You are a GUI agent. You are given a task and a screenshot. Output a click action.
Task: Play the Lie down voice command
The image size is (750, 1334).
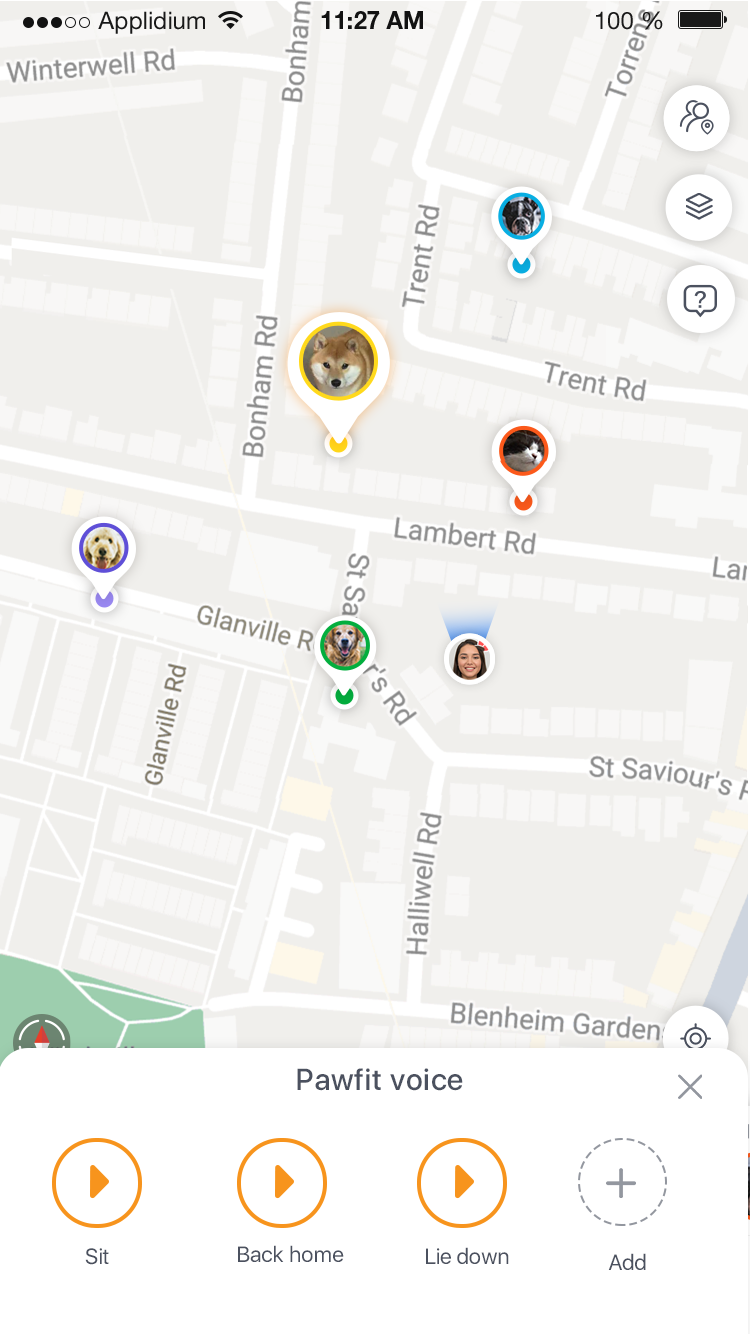(x=462, y=1182)
